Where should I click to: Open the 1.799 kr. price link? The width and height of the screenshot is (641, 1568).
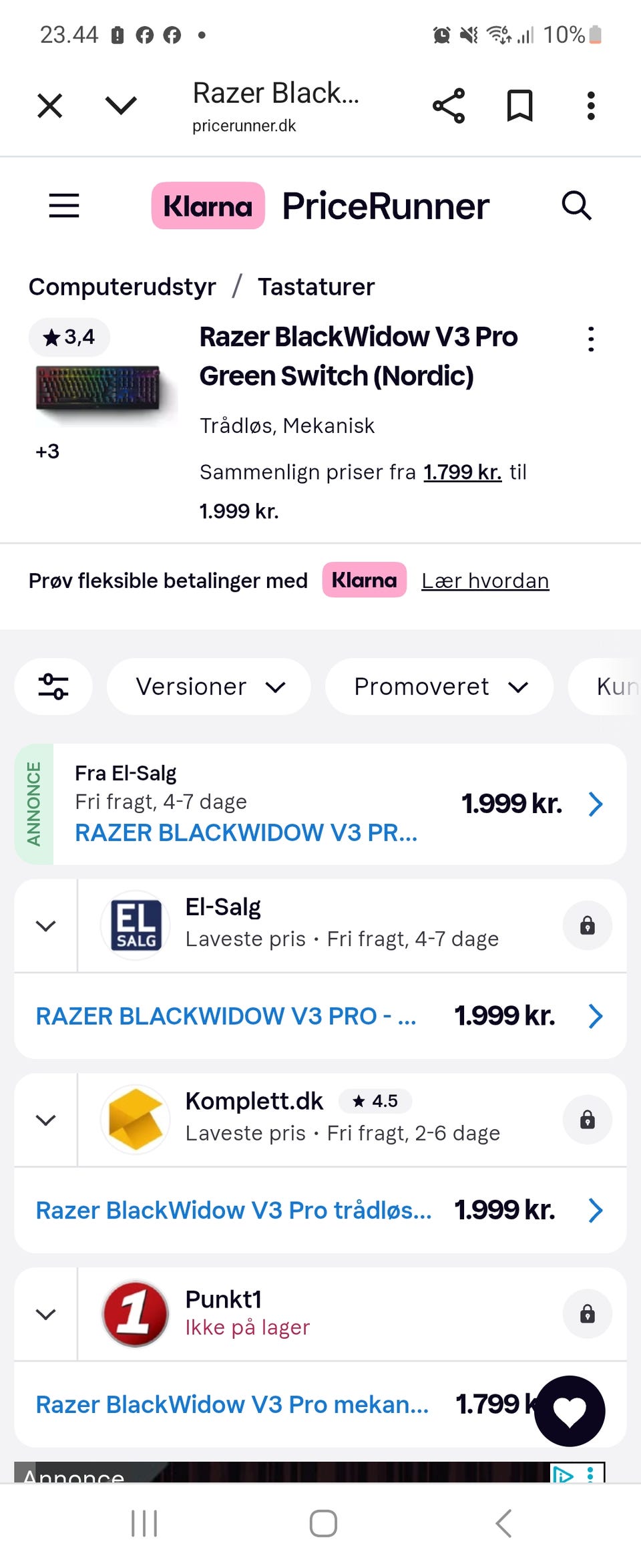click(x=462, y=472)
